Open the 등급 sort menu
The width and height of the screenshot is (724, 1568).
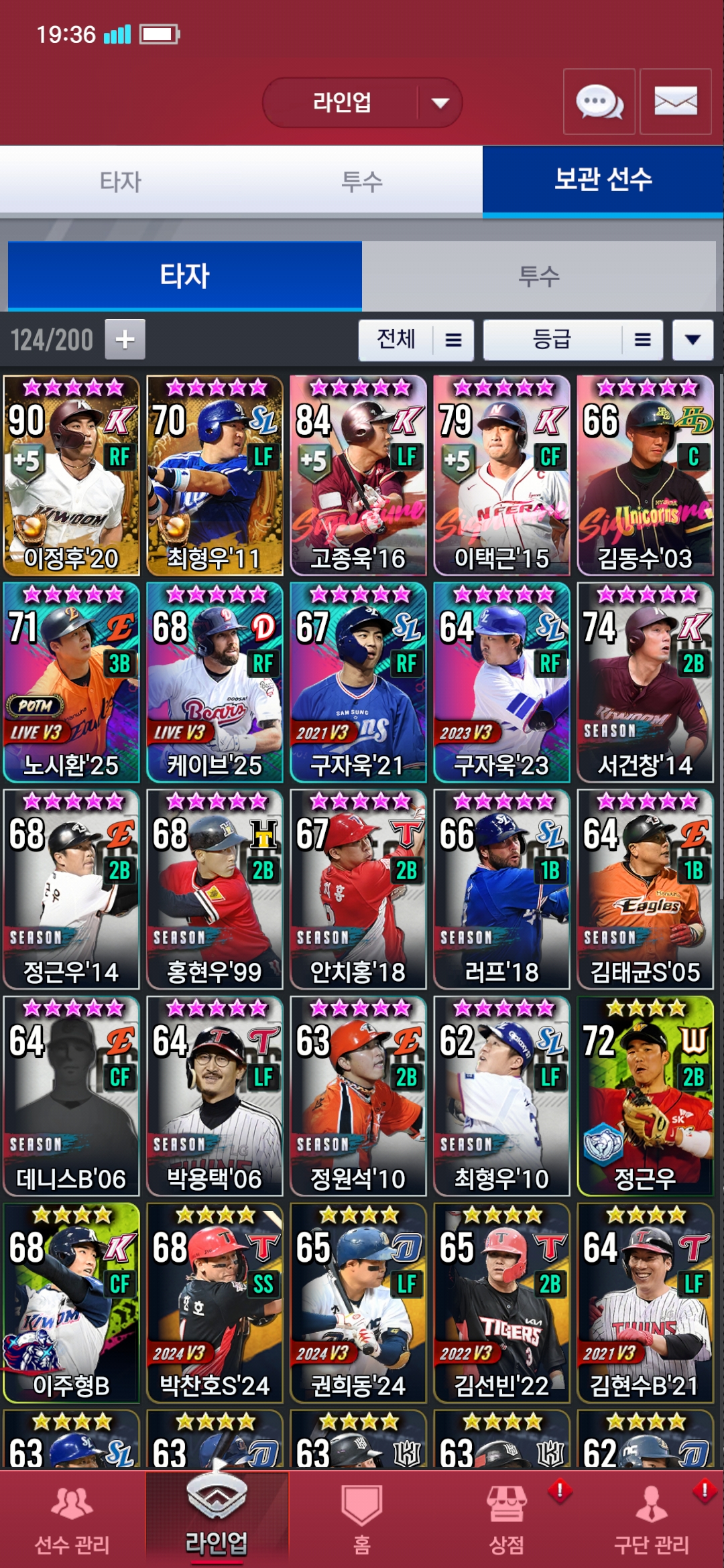pyautogui.click(x=573, y=340)
